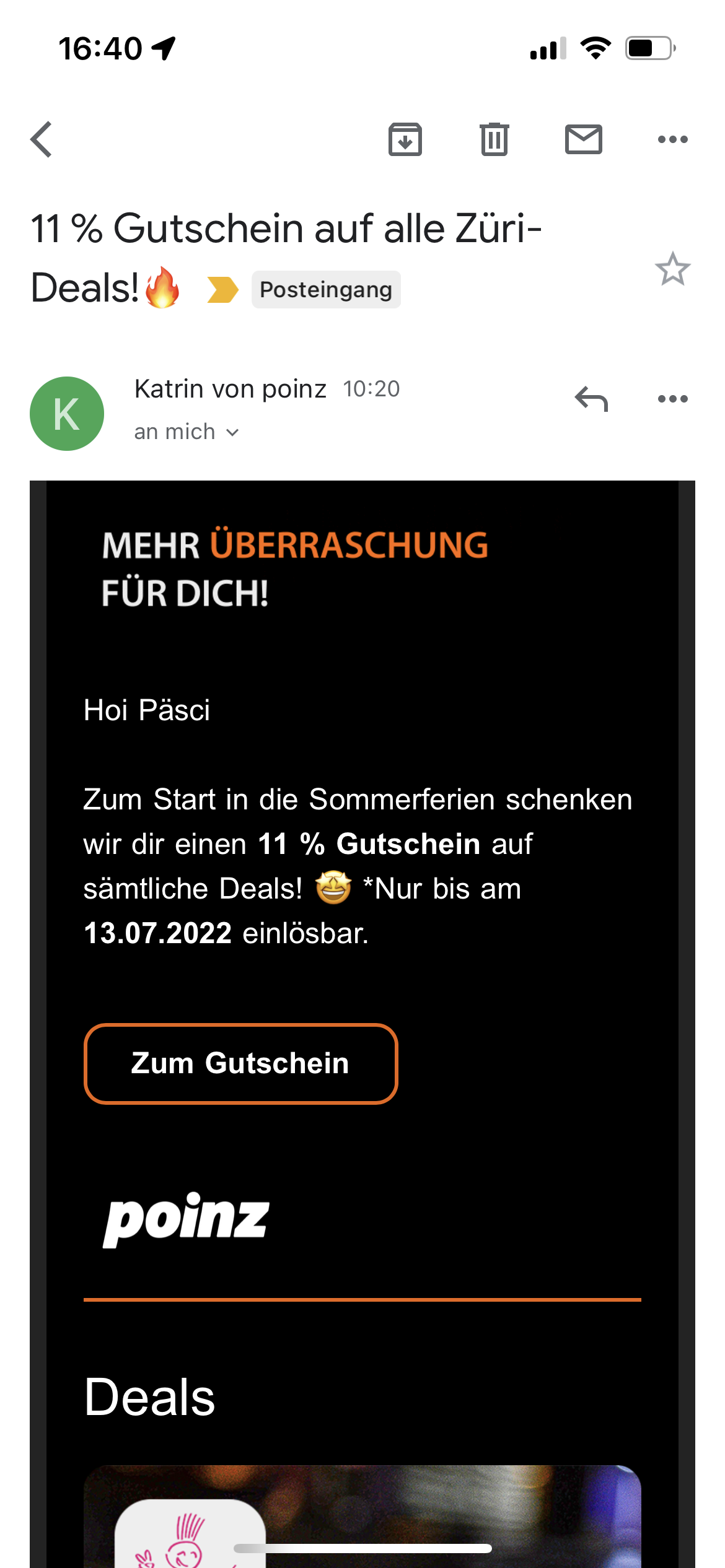Go back to the inbox
The height and width of the screenshot is (1568, 725).
click(x=42, y=139)
